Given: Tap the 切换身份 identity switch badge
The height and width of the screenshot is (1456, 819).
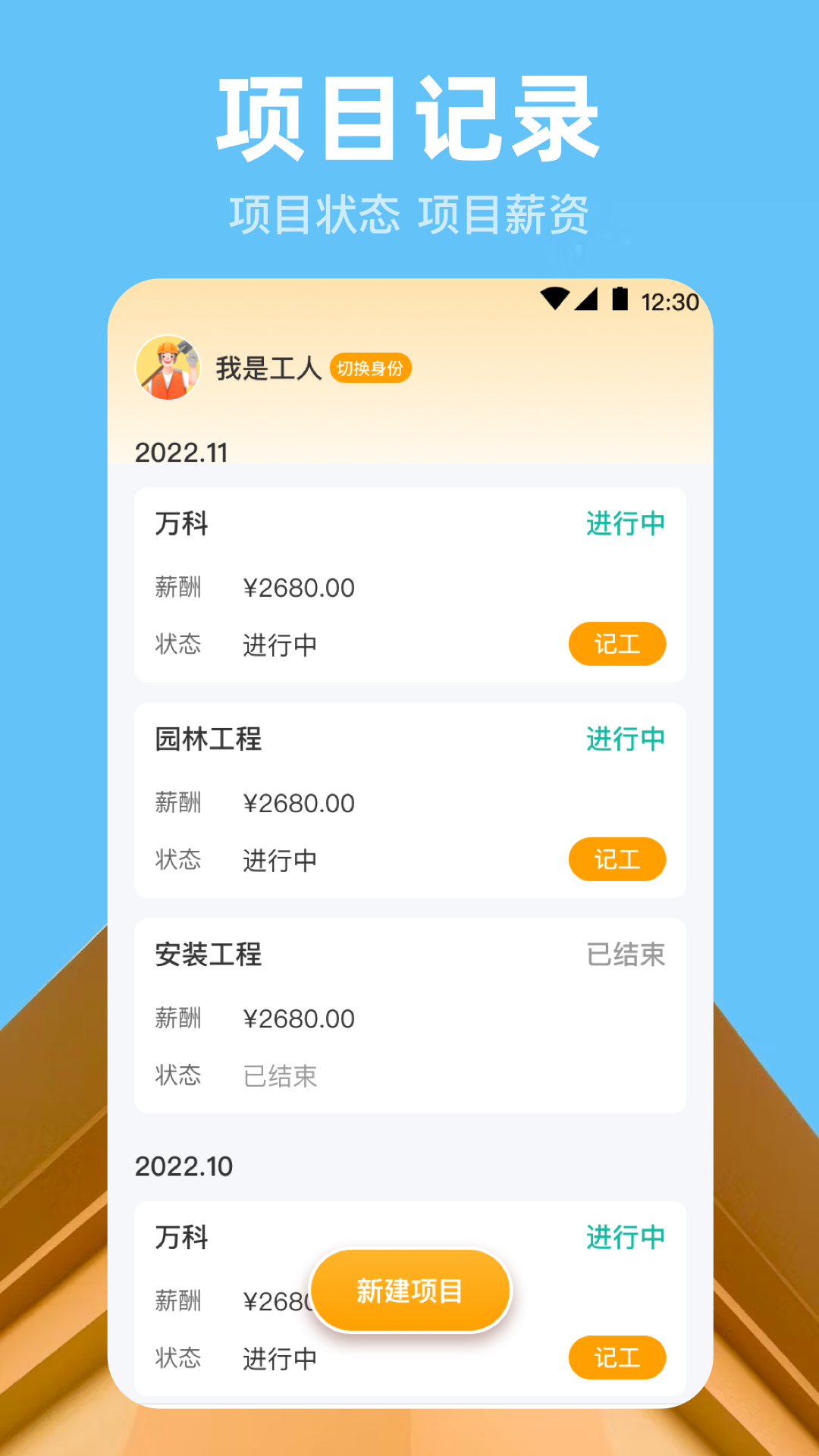Looking at the screenshot, I should click(x=372, y=369).
